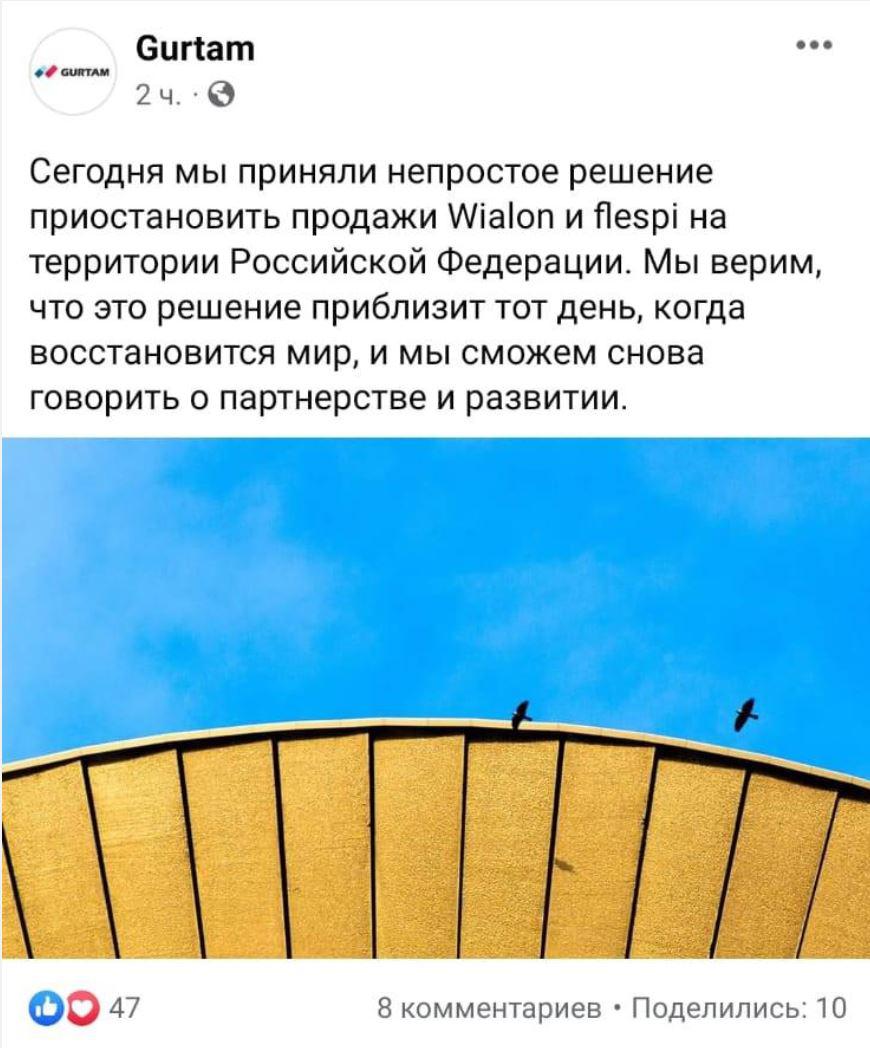
Task: Open the post's three-dot options menu
Action: pos(815,46)
